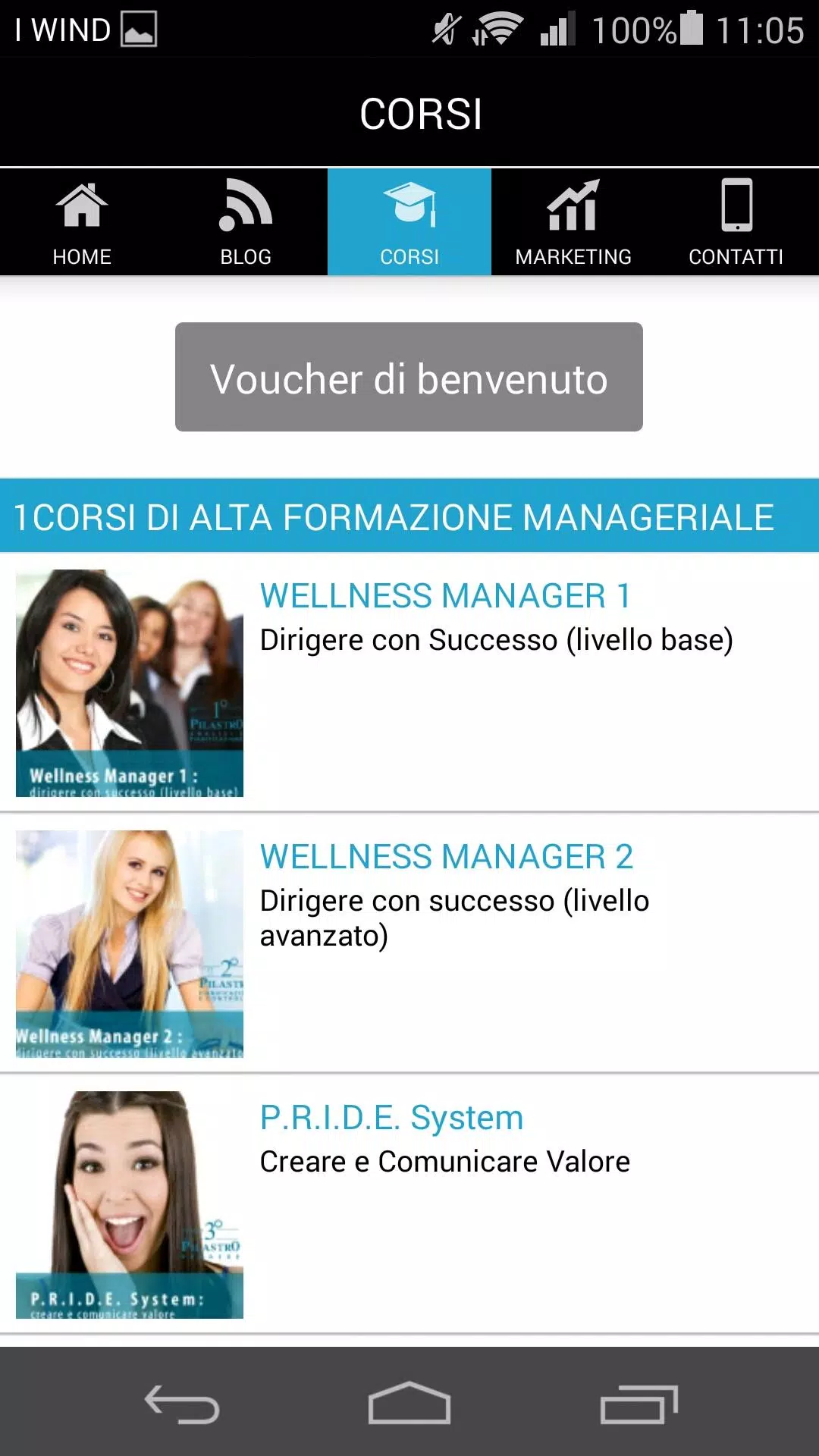
Task: Select the CORSI tab
Action: click(409, 222)
